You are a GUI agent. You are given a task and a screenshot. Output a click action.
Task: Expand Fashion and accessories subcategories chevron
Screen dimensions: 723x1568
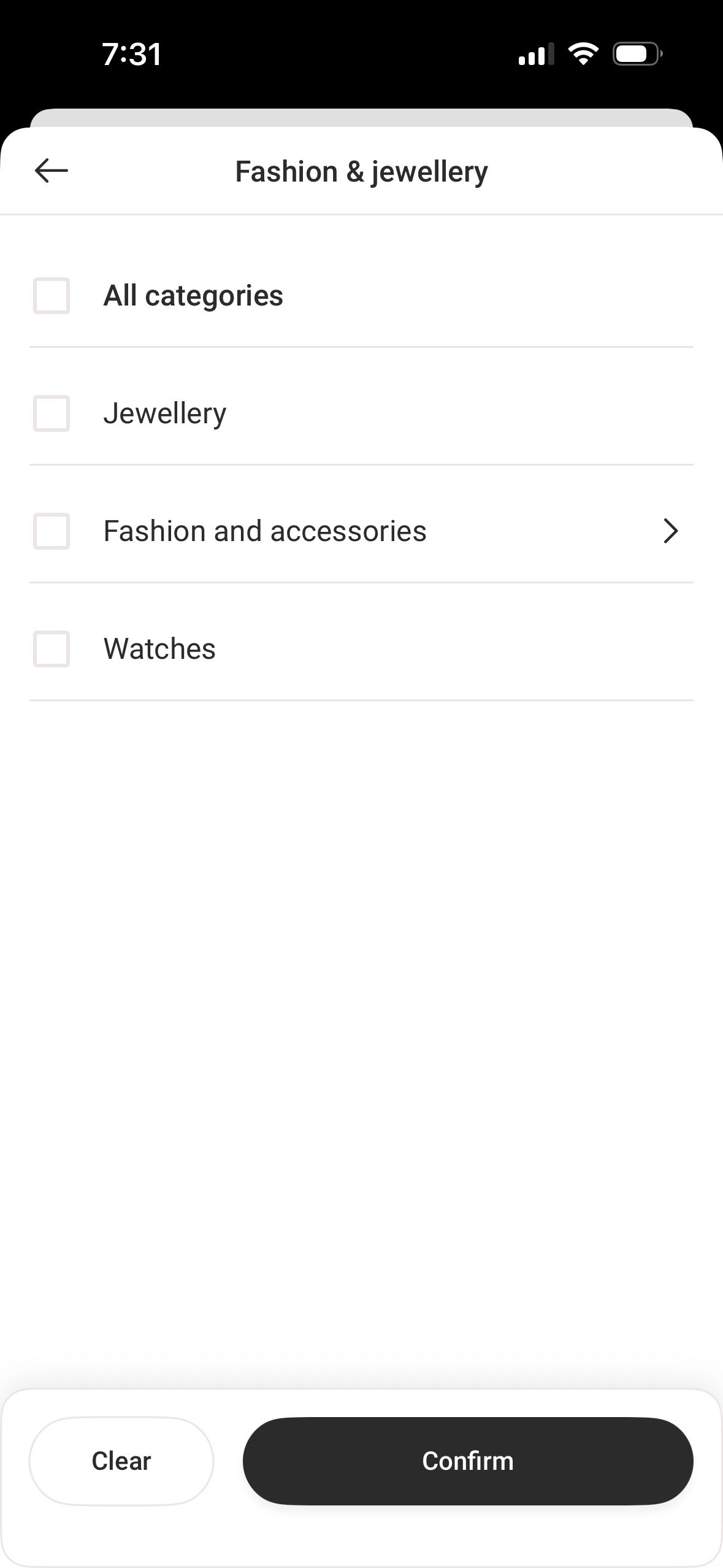(670, 531)
